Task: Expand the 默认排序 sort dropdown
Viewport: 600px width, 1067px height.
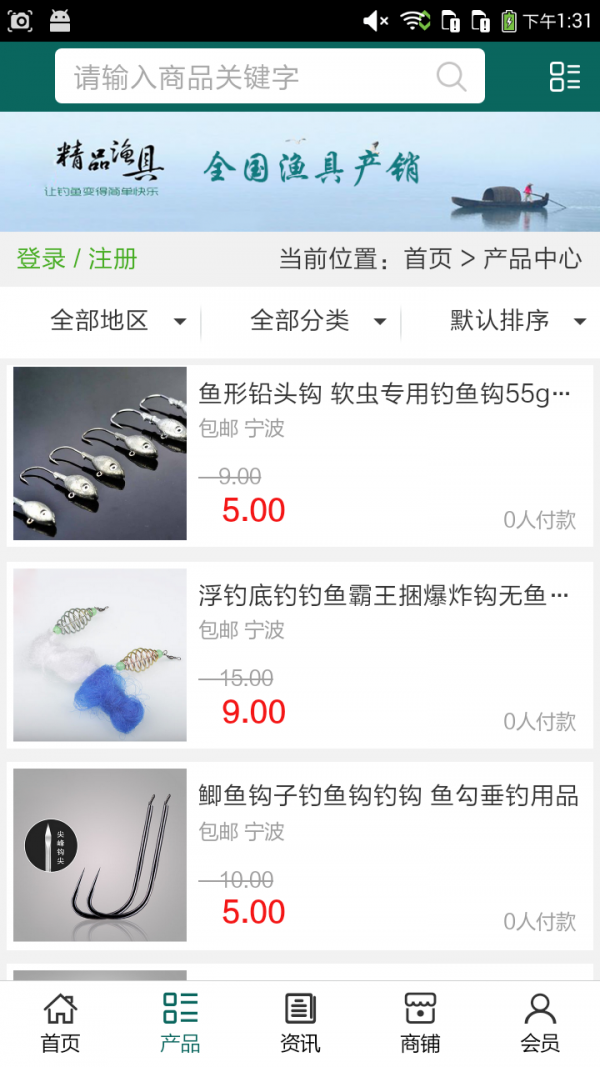Action: click(517, 321)
